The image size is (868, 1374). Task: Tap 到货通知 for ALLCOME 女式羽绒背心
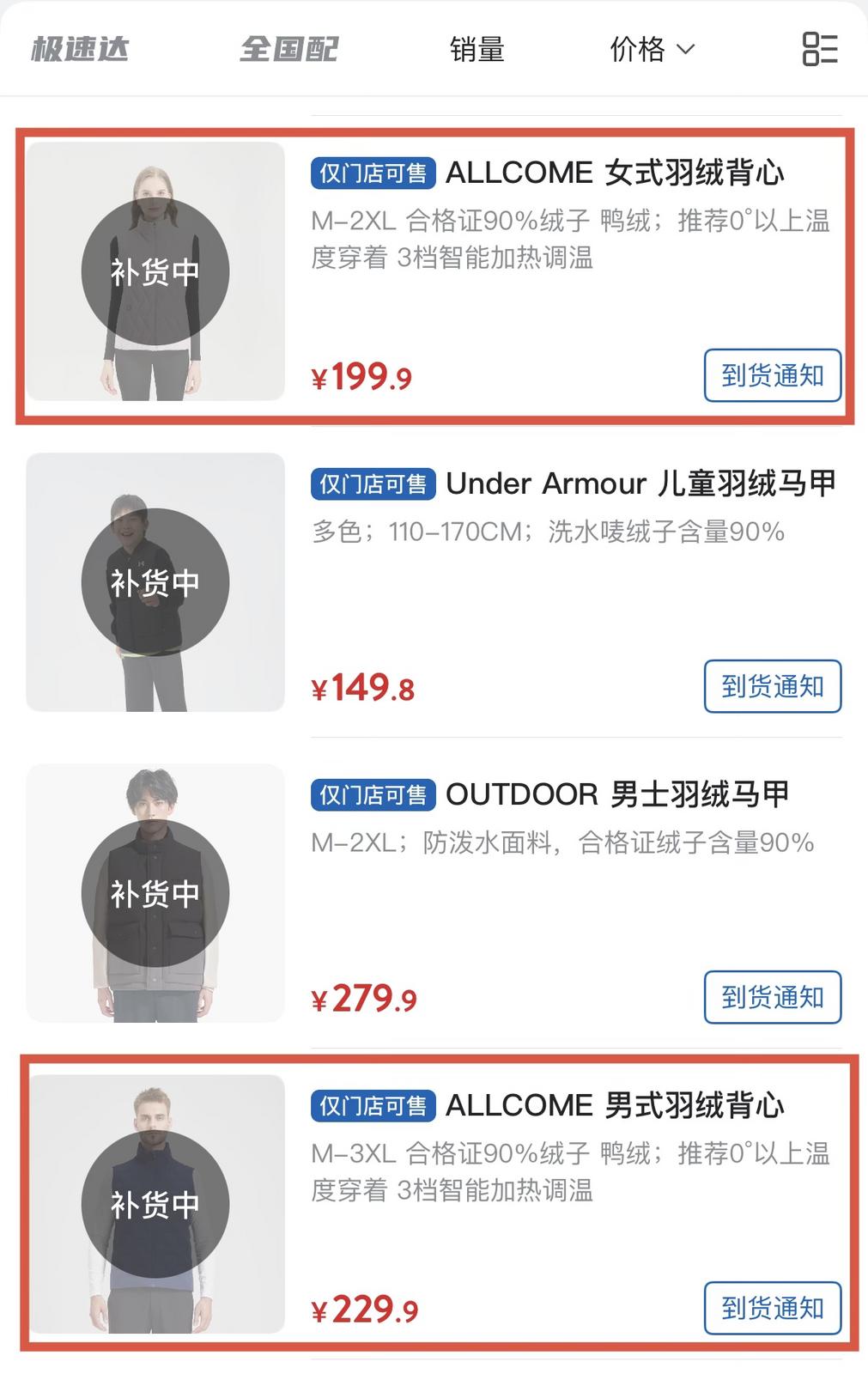pos(772,375)
